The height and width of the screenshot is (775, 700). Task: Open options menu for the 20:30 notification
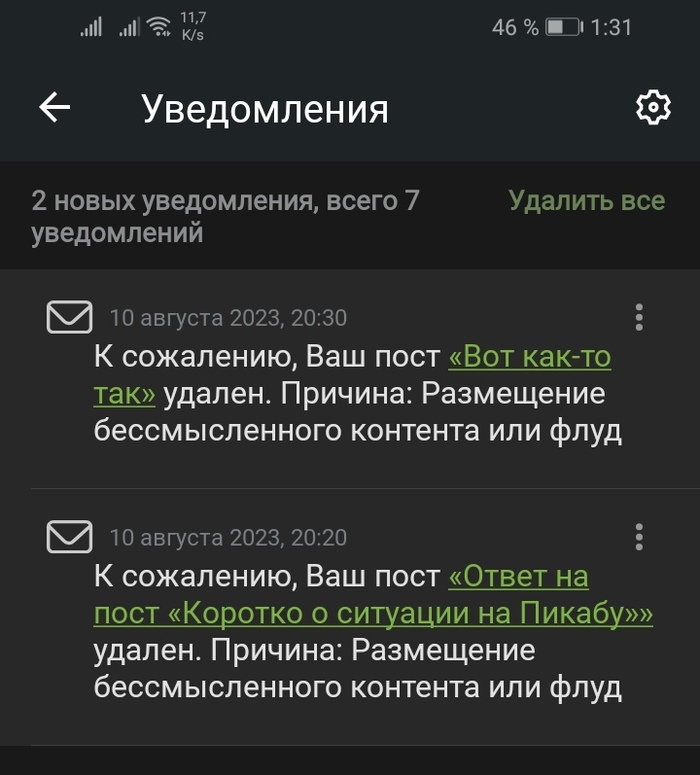tap(639, 318)
